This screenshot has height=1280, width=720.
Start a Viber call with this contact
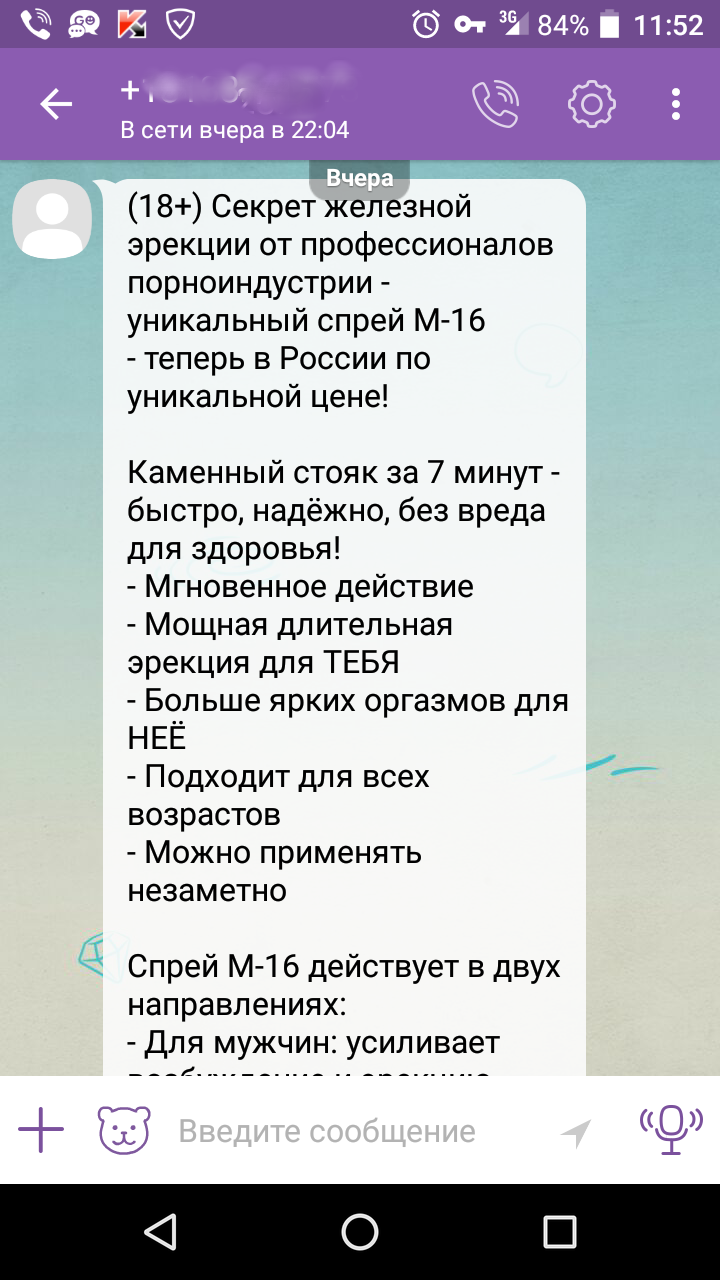pos(496,104)
